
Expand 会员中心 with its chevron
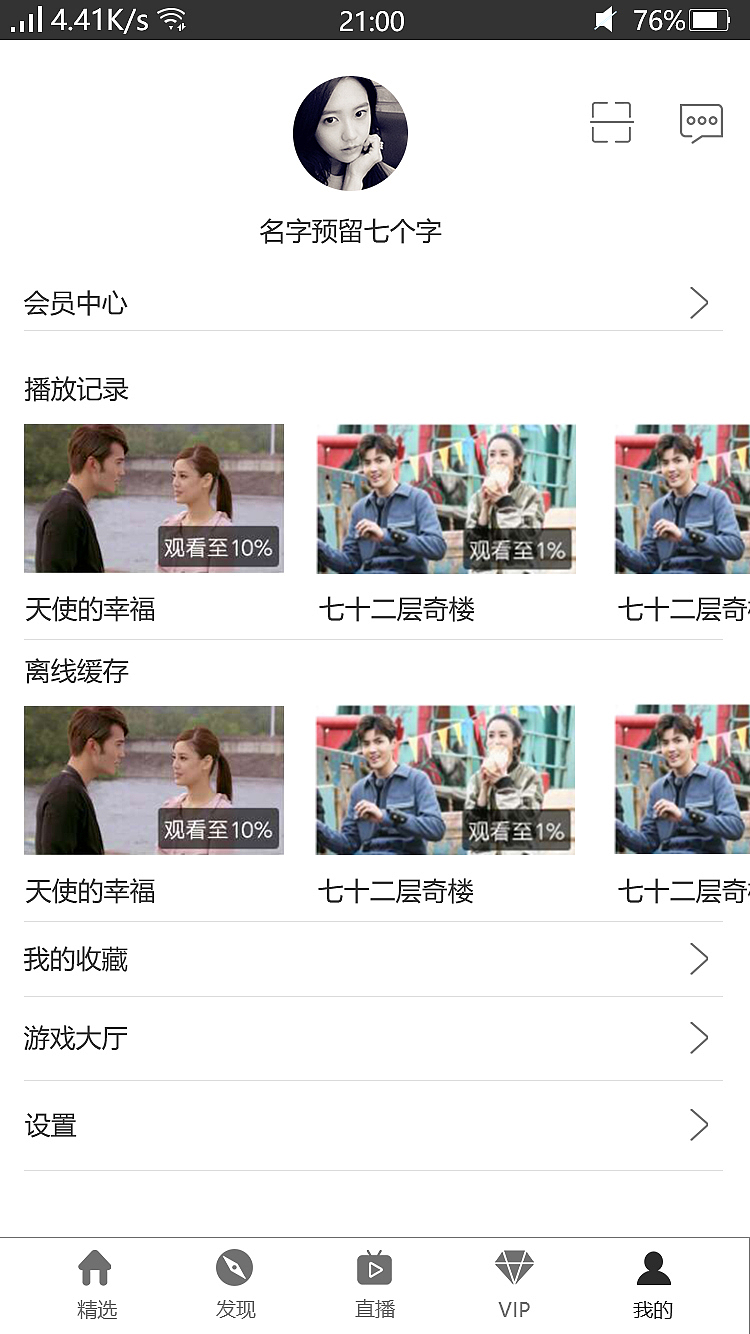(x=699, y=302)
